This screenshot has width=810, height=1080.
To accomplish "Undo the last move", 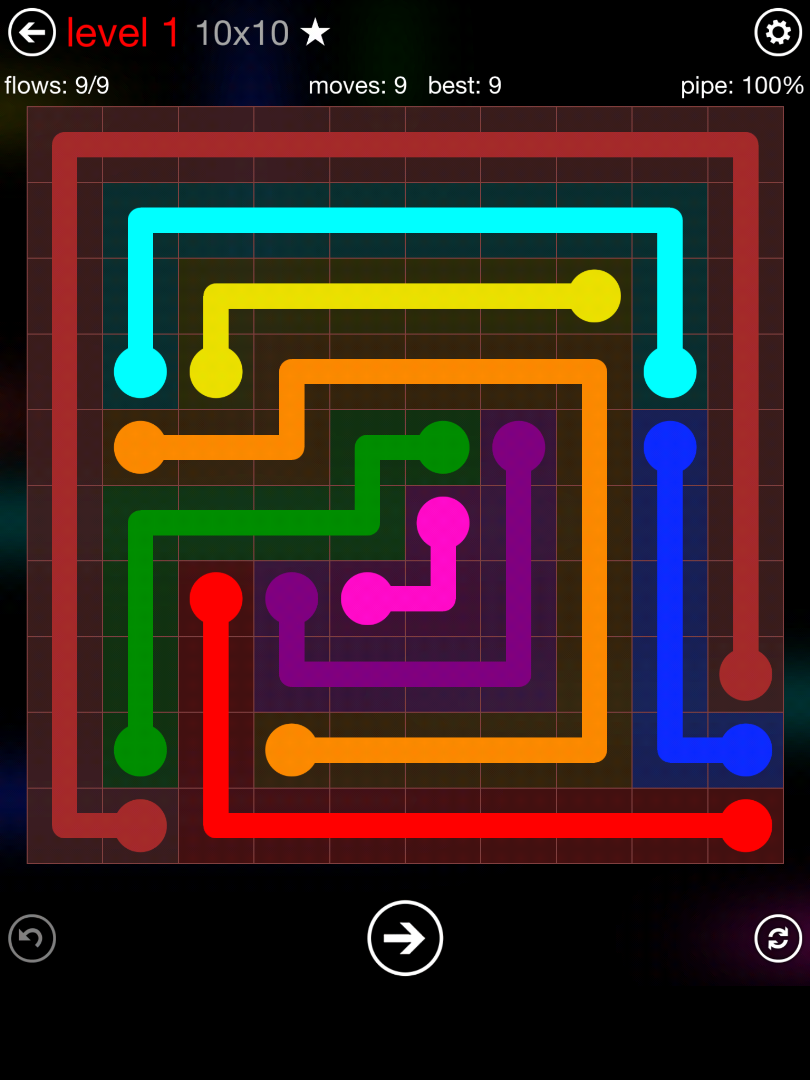I will (32, 938).
